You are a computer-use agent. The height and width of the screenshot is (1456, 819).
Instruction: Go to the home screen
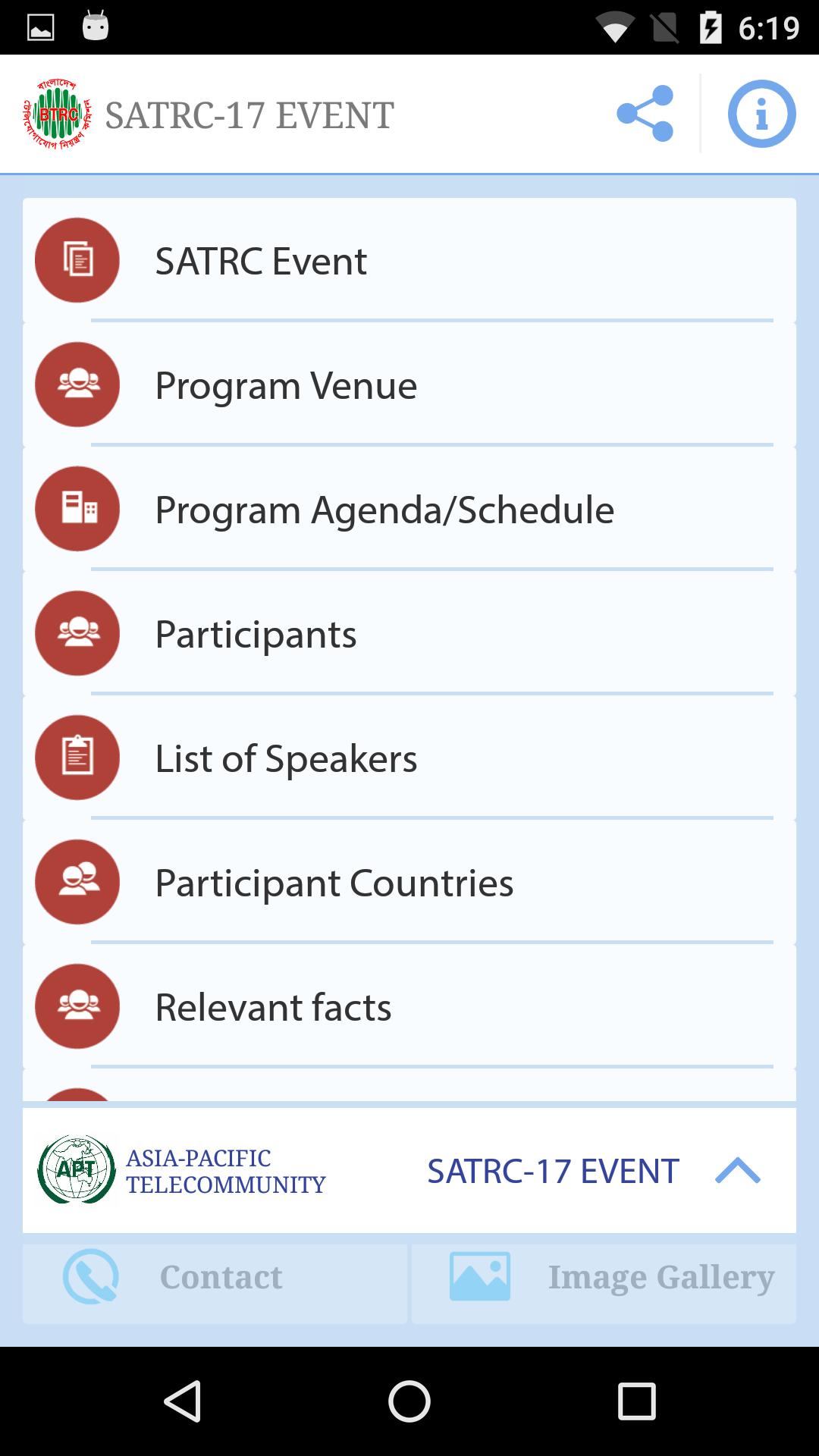pos(409,1400)
